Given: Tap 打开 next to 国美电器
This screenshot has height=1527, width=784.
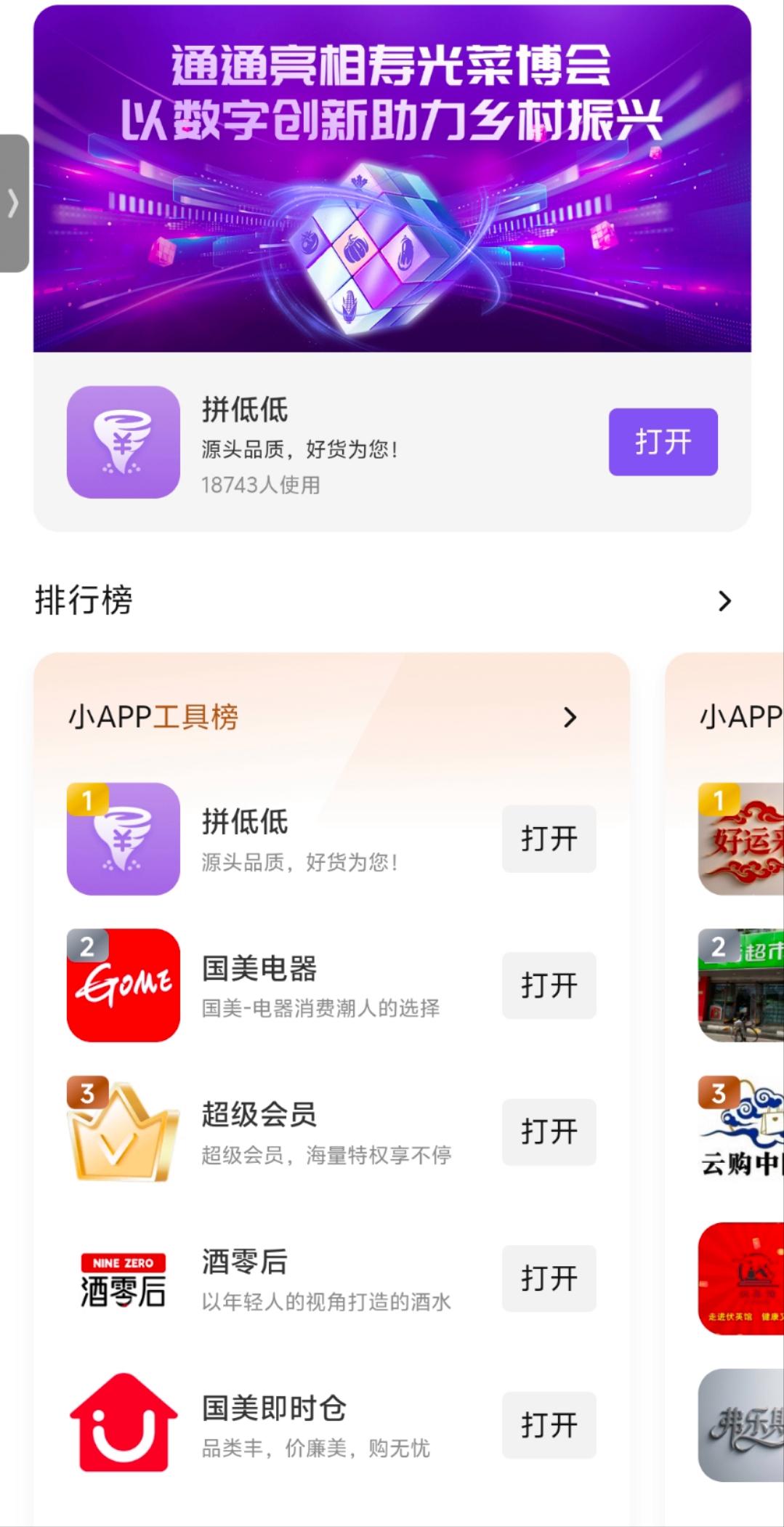Looking at the screenshot, I should coord(549,986).
